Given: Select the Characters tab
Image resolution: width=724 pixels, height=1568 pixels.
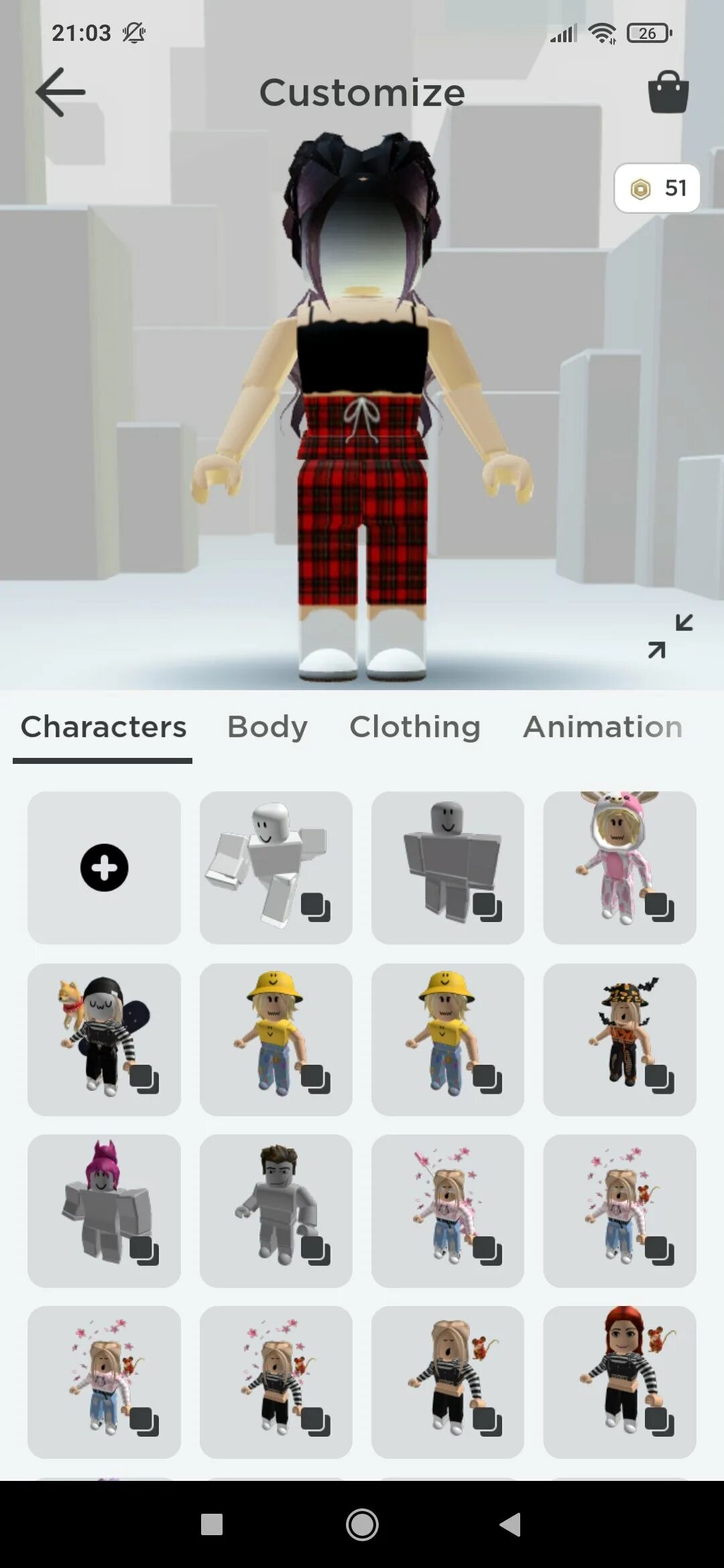Looking at the screenshot, I should click(103, 727).
